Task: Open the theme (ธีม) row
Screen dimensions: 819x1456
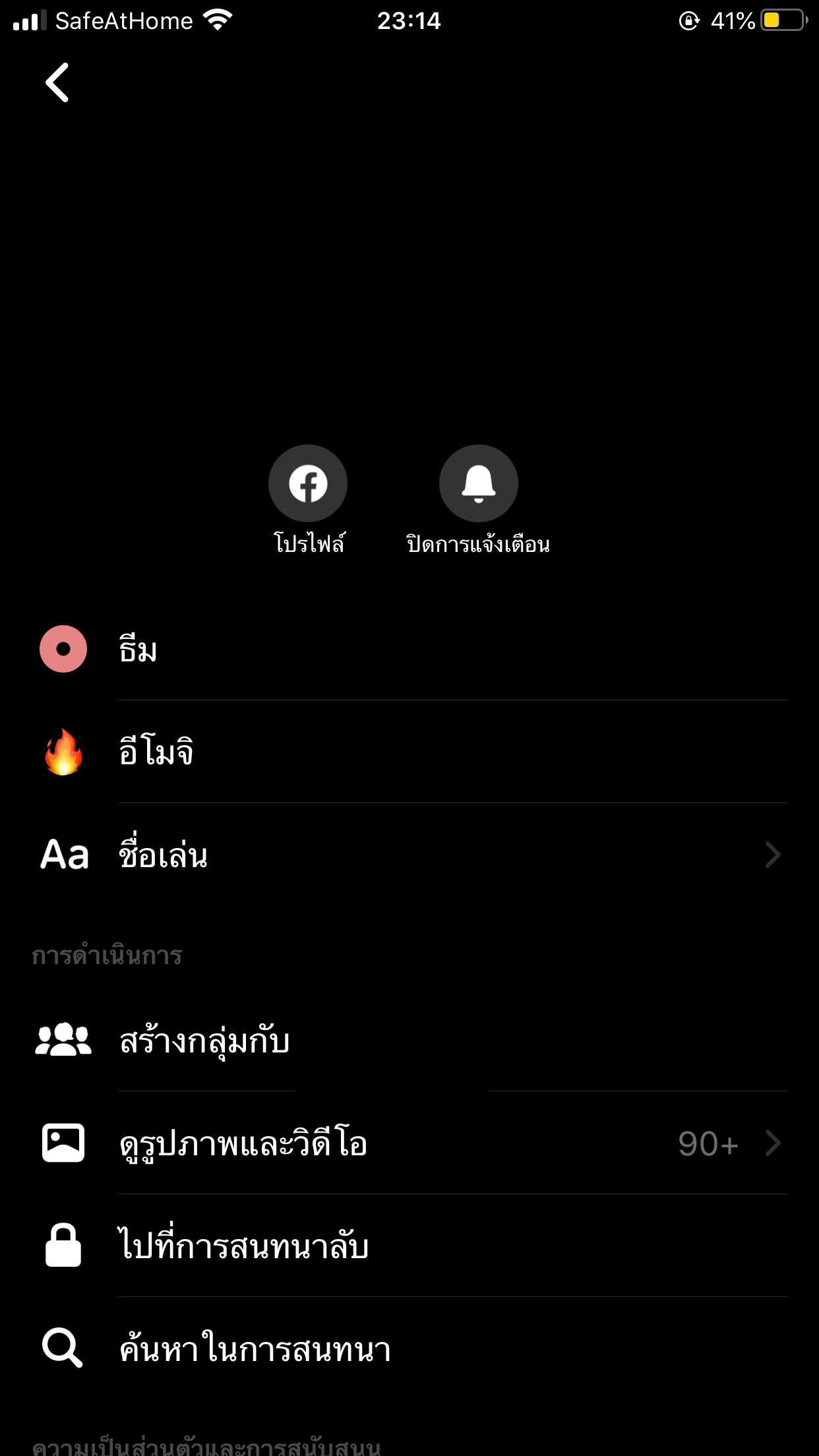Action: tap(409, 650)
